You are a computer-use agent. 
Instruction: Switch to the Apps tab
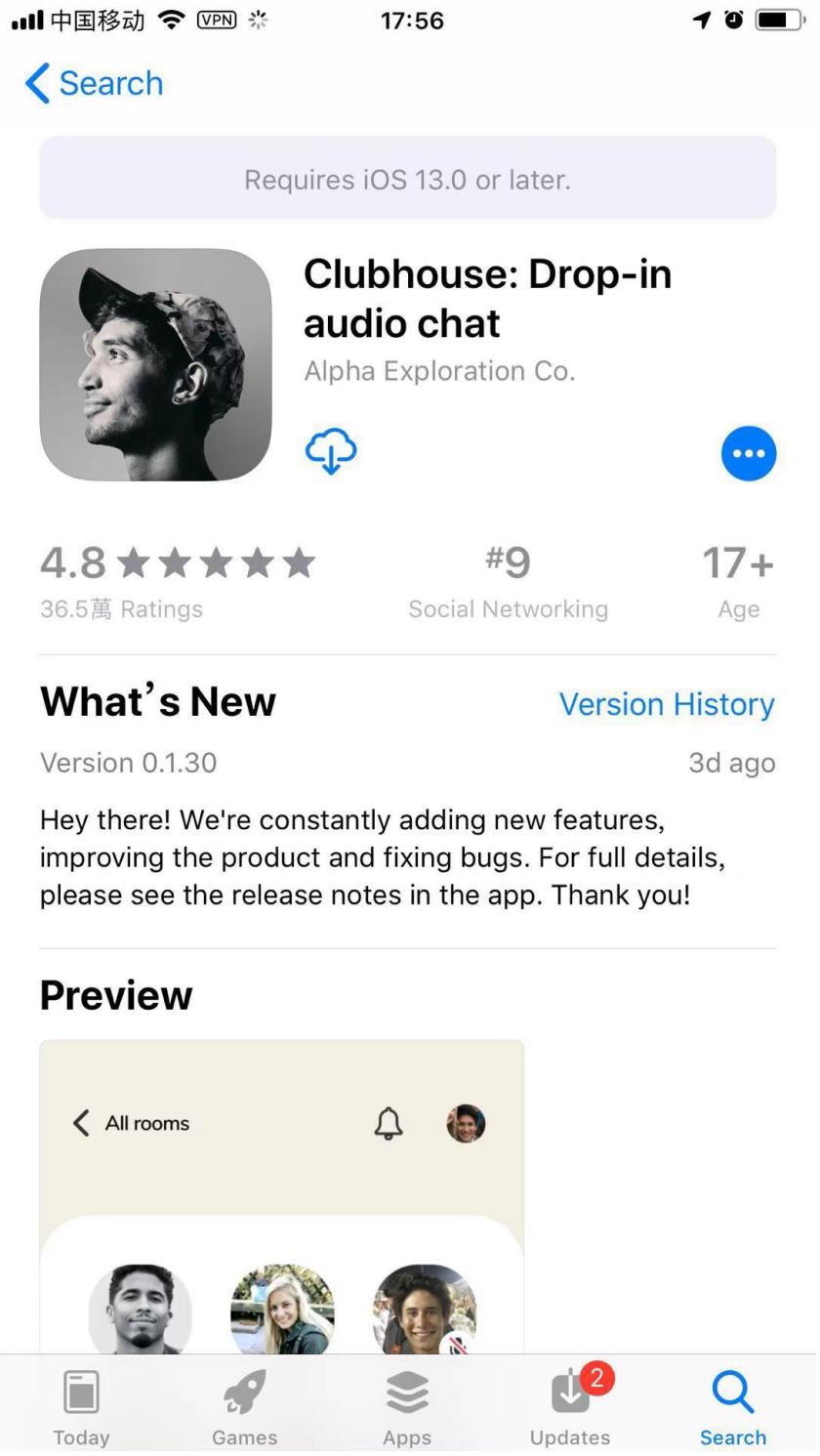[407, 1406]
